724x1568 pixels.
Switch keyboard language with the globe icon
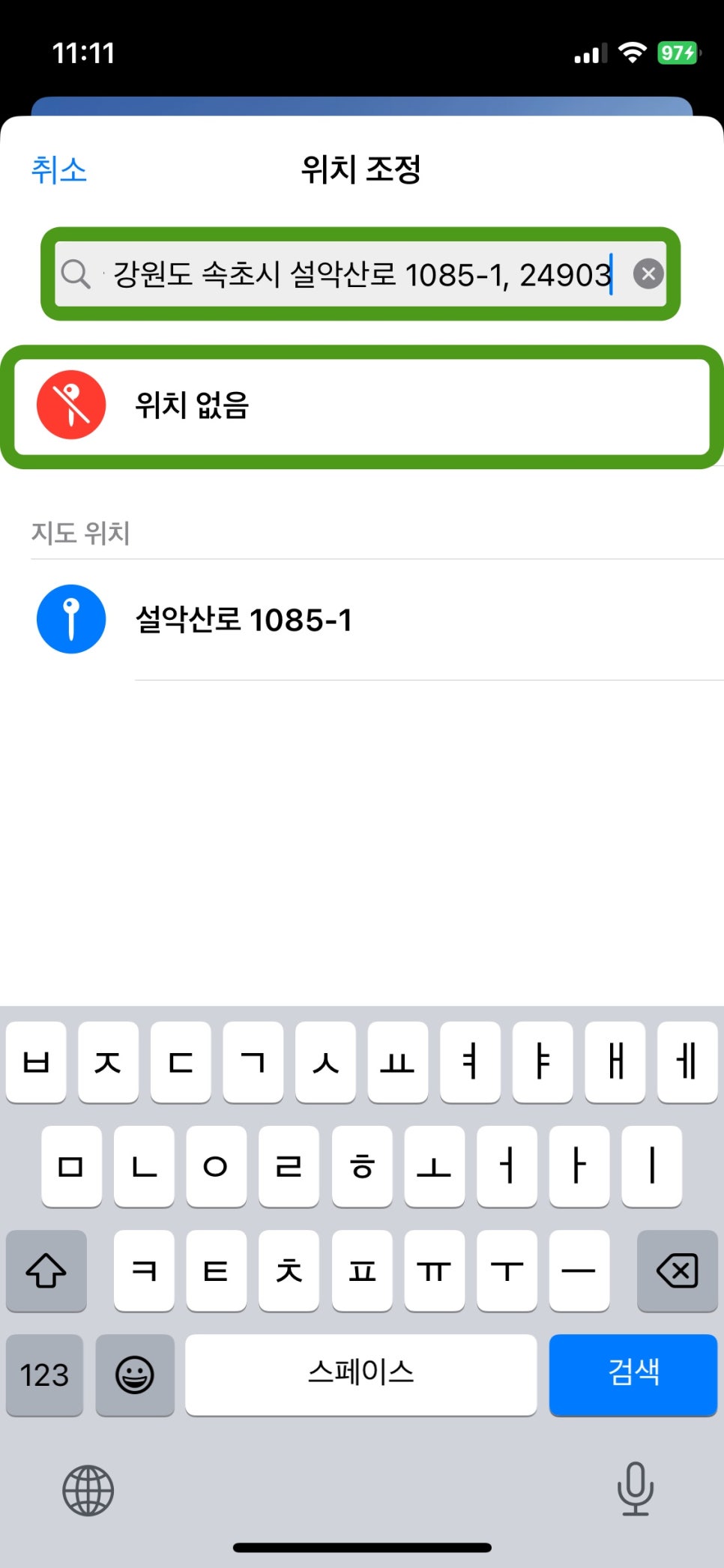click(88, 1490)
